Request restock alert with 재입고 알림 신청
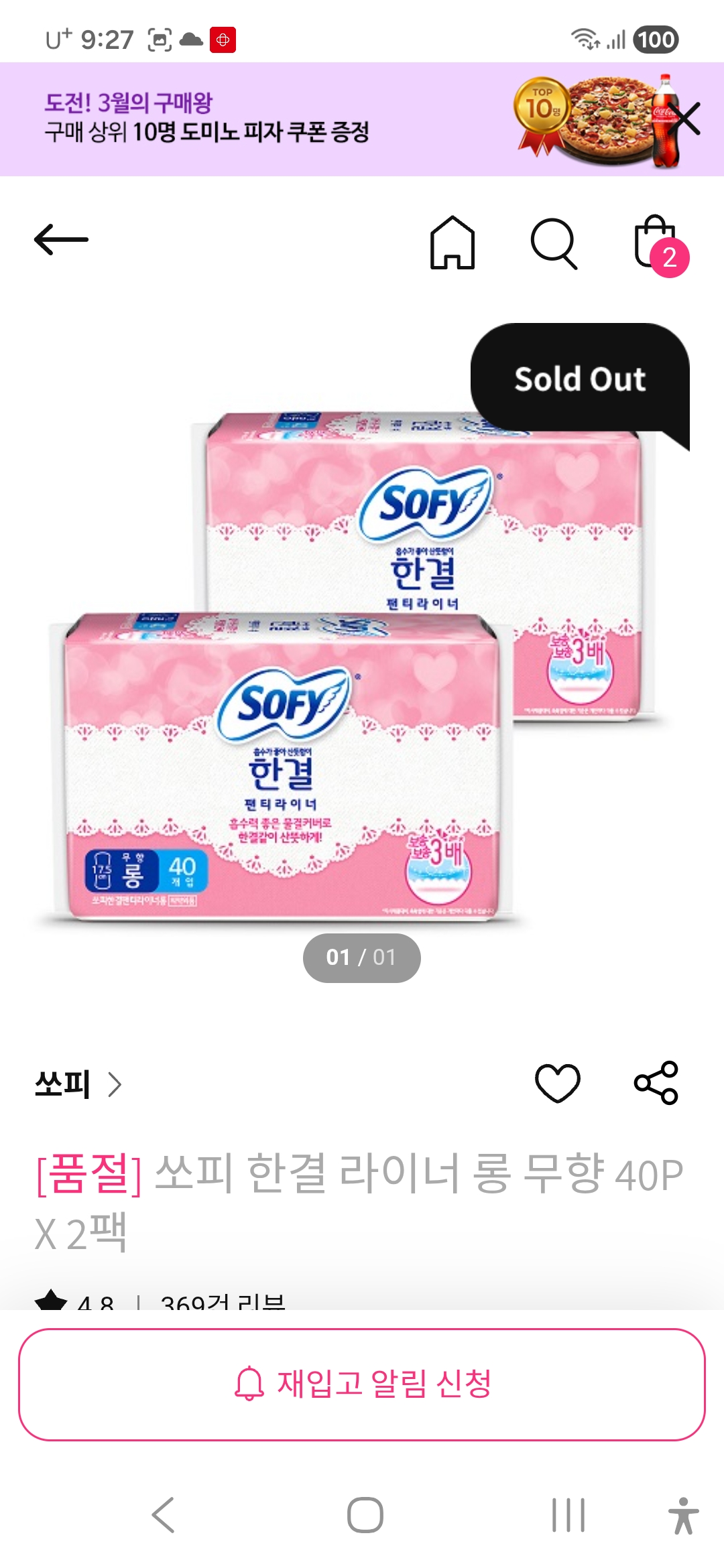 (x=362, y=1384)
